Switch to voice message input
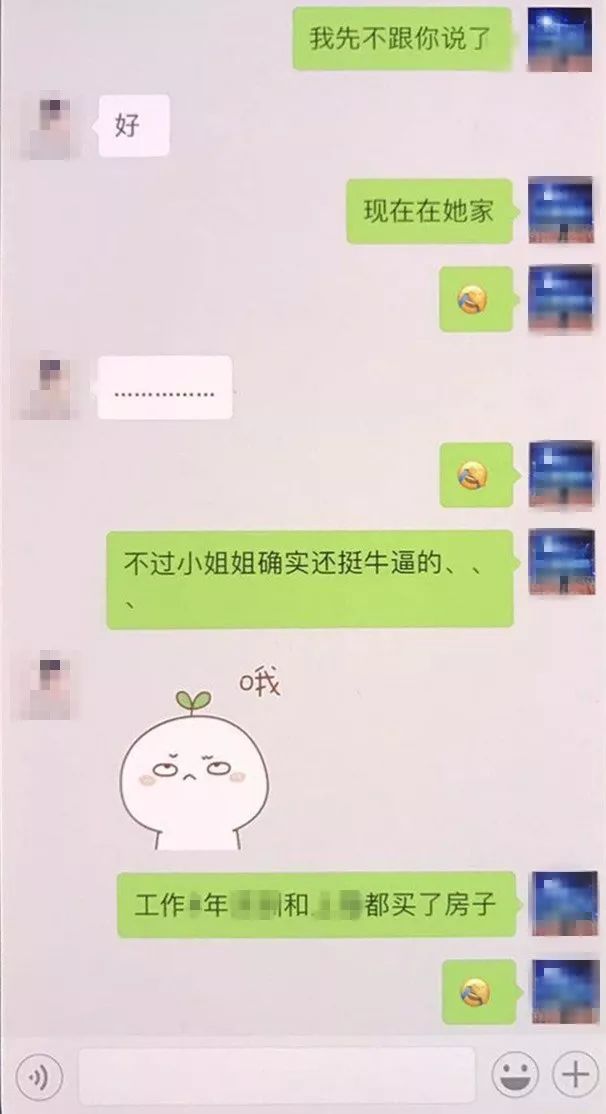 [39, 1076]
